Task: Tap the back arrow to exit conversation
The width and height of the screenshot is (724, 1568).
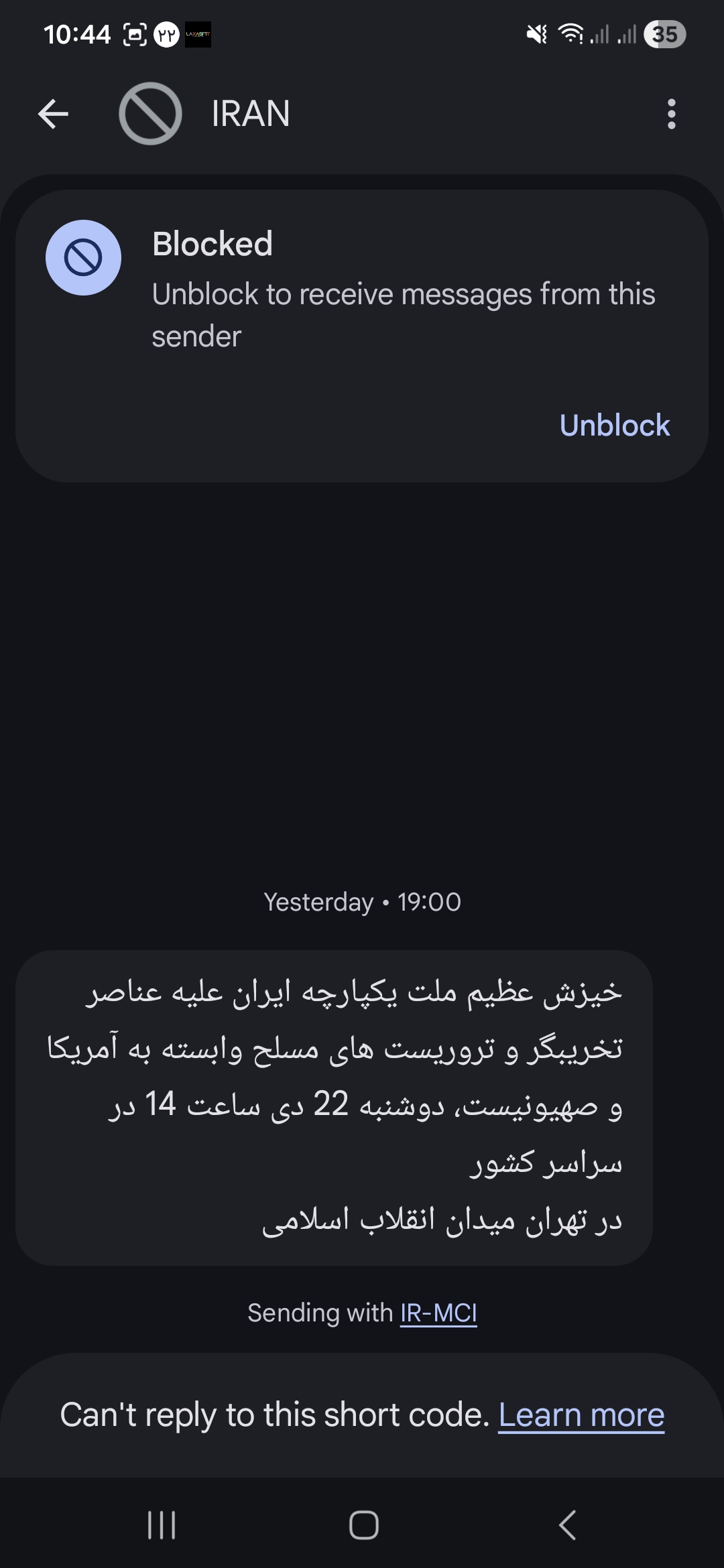Action: pyautogui.click(x=53, y=113)
